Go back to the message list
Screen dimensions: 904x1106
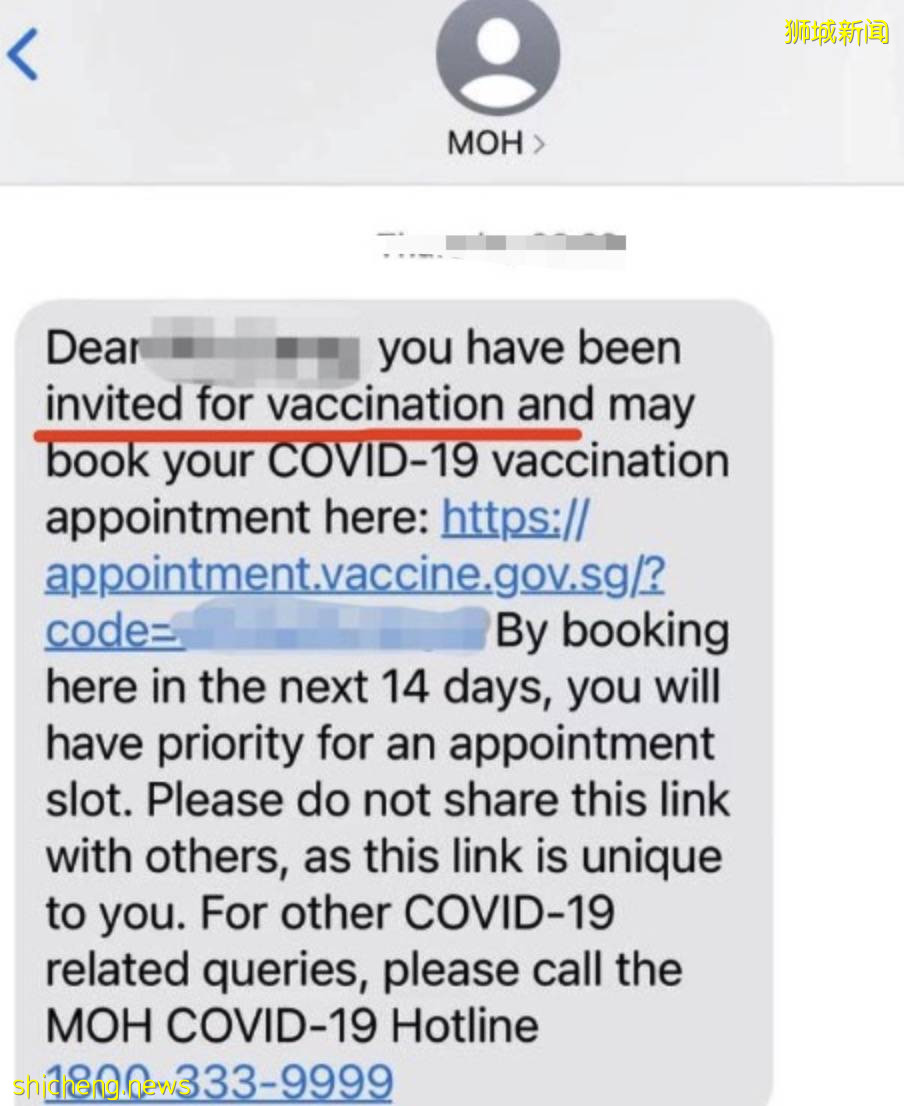point(24,56)
